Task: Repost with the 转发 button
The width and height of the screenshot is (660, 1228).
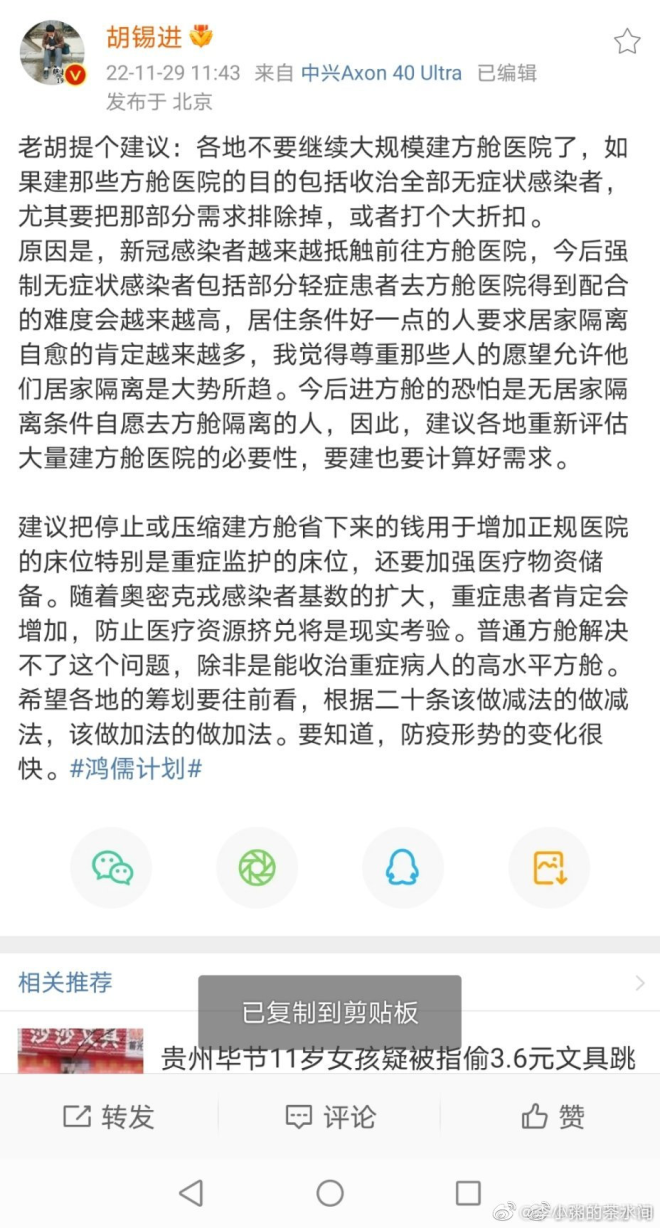Action: point(110,1116)
